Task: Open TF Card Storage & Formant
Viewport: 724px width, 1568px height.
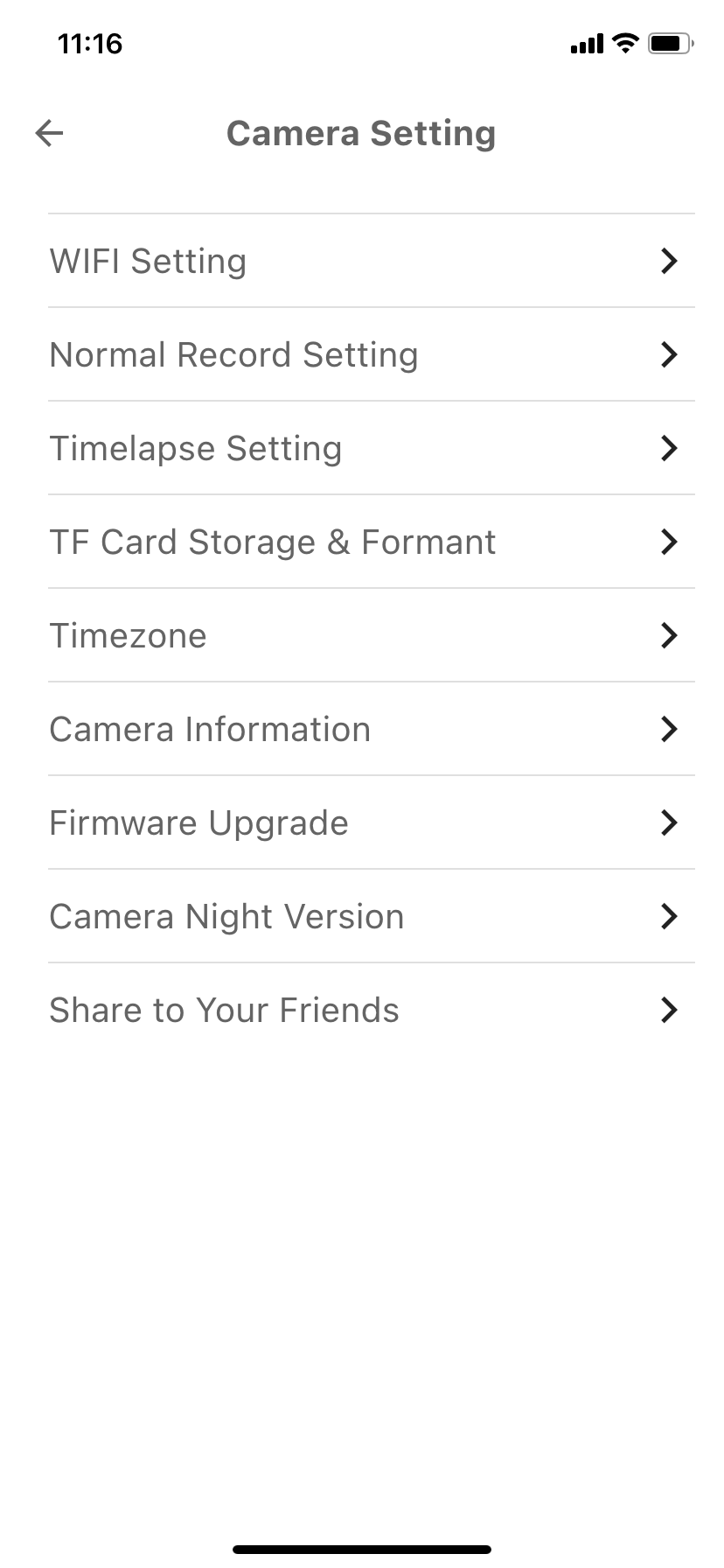Action: pos(362,542)
